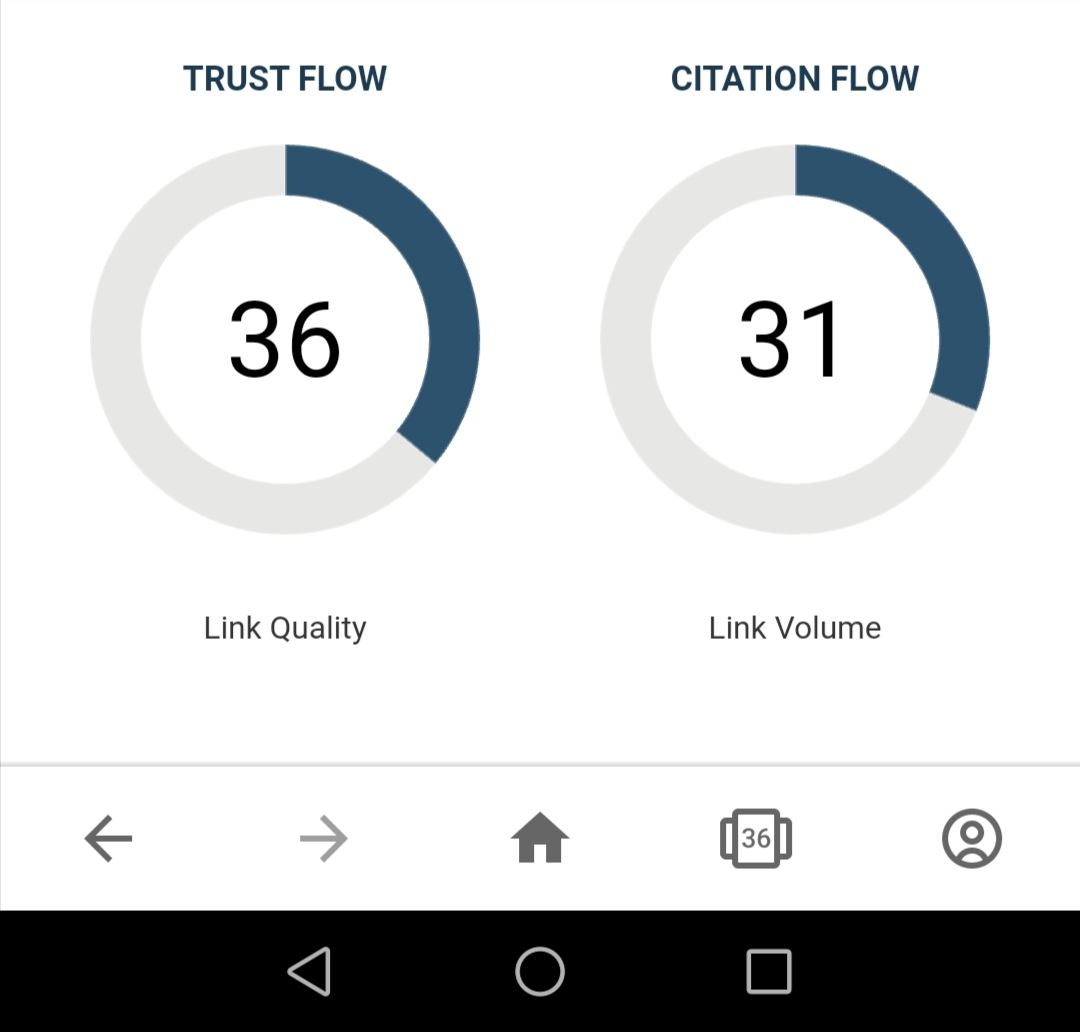
Task: Go back to the previous page
Action: [x=108, y=838]
